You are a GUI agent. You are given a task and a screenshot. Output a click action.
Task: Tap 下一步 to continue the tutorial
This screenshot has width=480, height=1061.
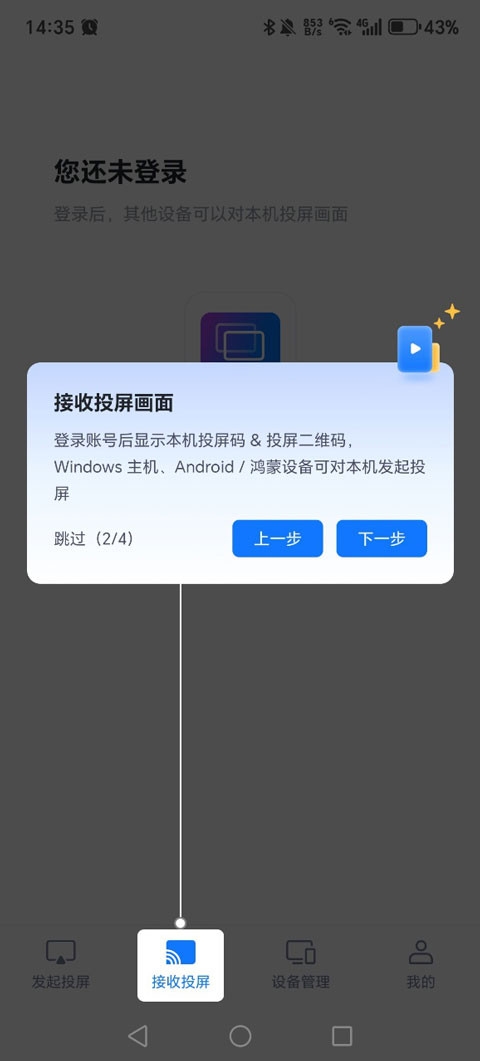(x=381, y=539)
